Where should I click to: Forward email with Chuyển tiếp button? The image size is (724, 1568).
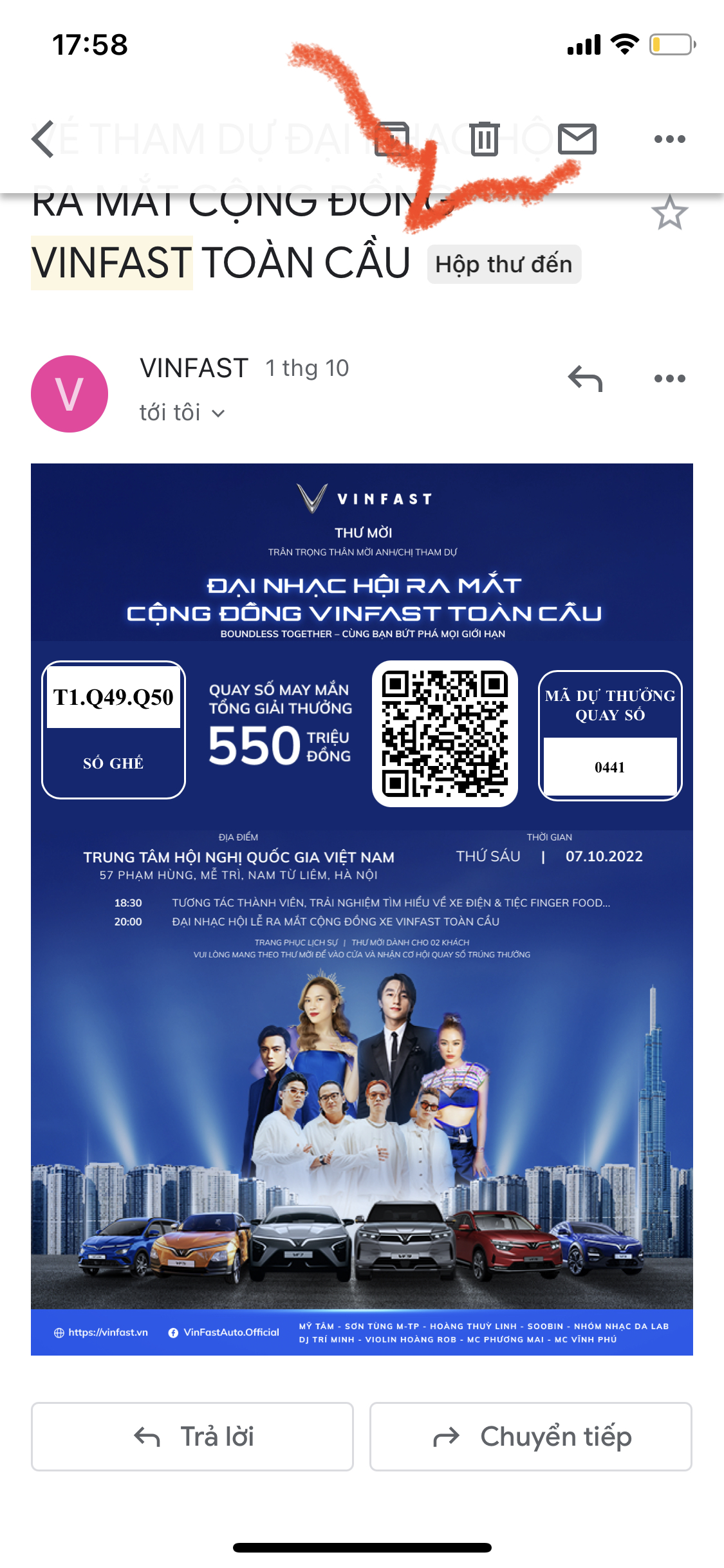coord(531,1437)
